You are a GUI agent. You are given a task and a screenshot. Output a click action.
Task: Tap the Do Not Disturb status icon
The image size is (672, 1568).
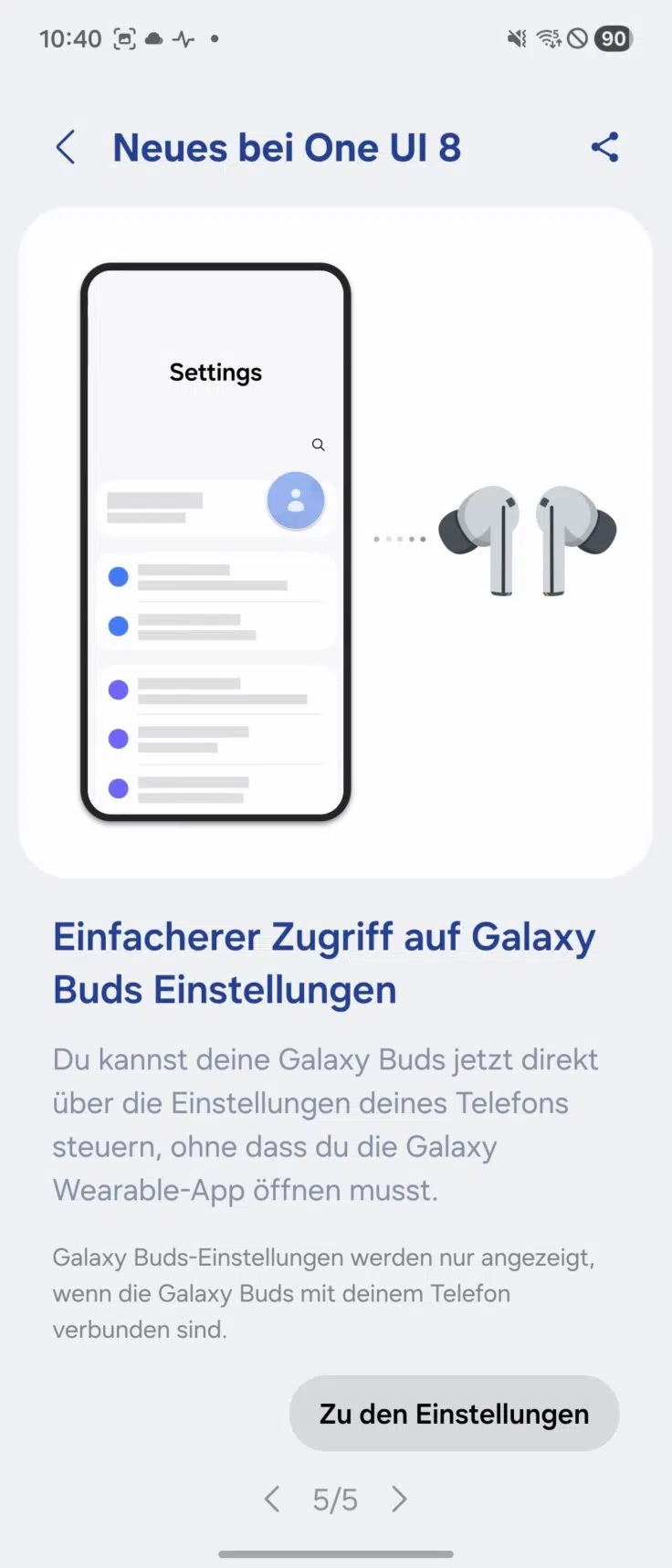click(577, 38)
